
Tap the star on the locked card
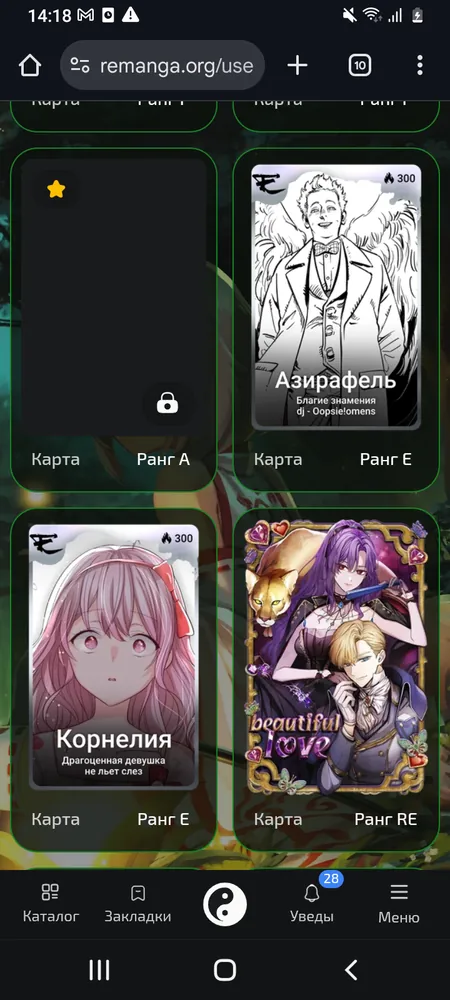(56, 189)
